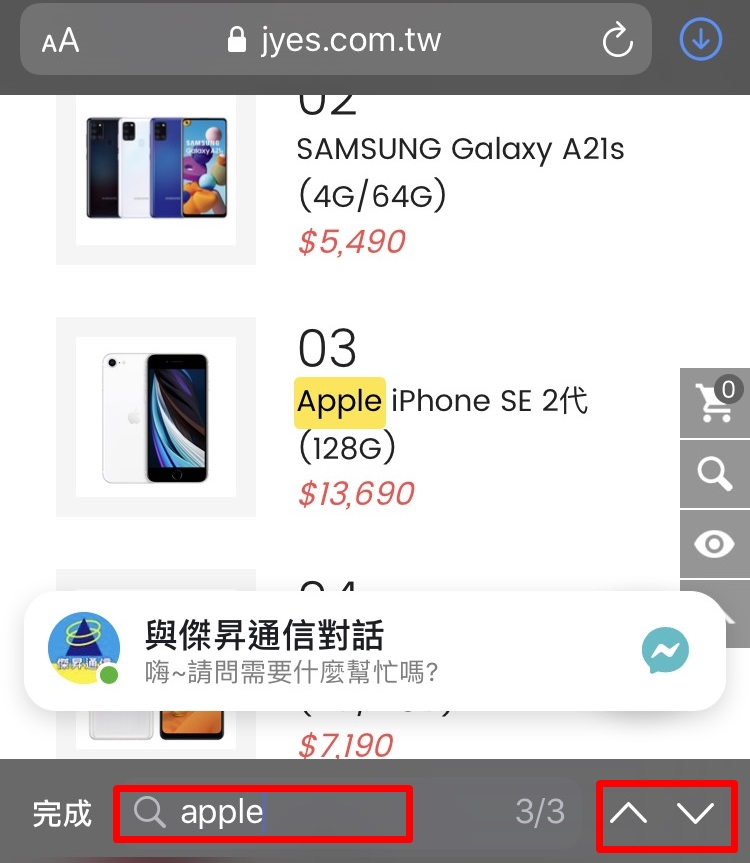750x863 pixels.
Task: Open the AA text size menu
Action: 60,41
